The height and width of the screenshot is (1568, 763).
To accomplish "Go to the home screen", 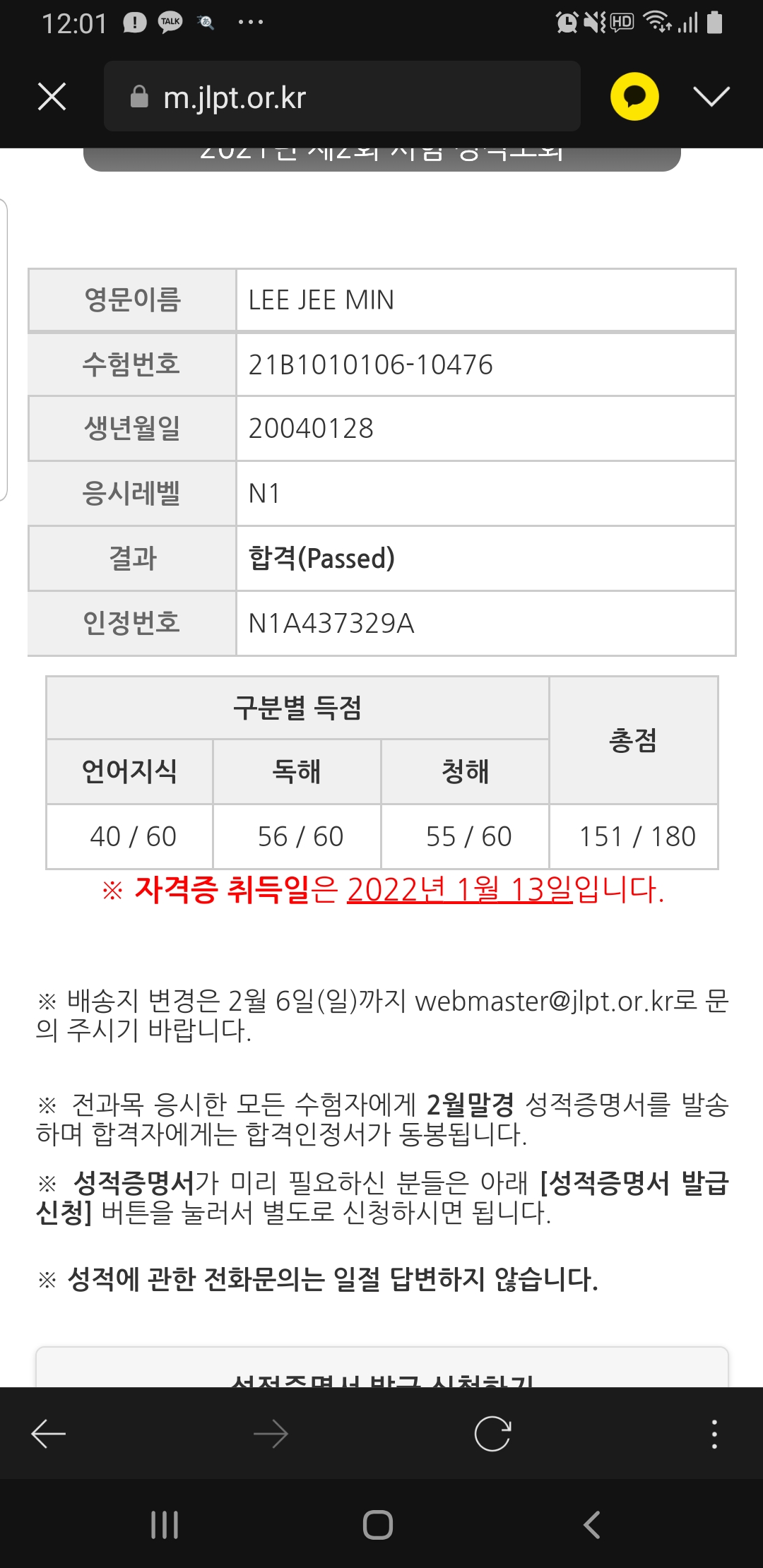I will click(378, 1525).
